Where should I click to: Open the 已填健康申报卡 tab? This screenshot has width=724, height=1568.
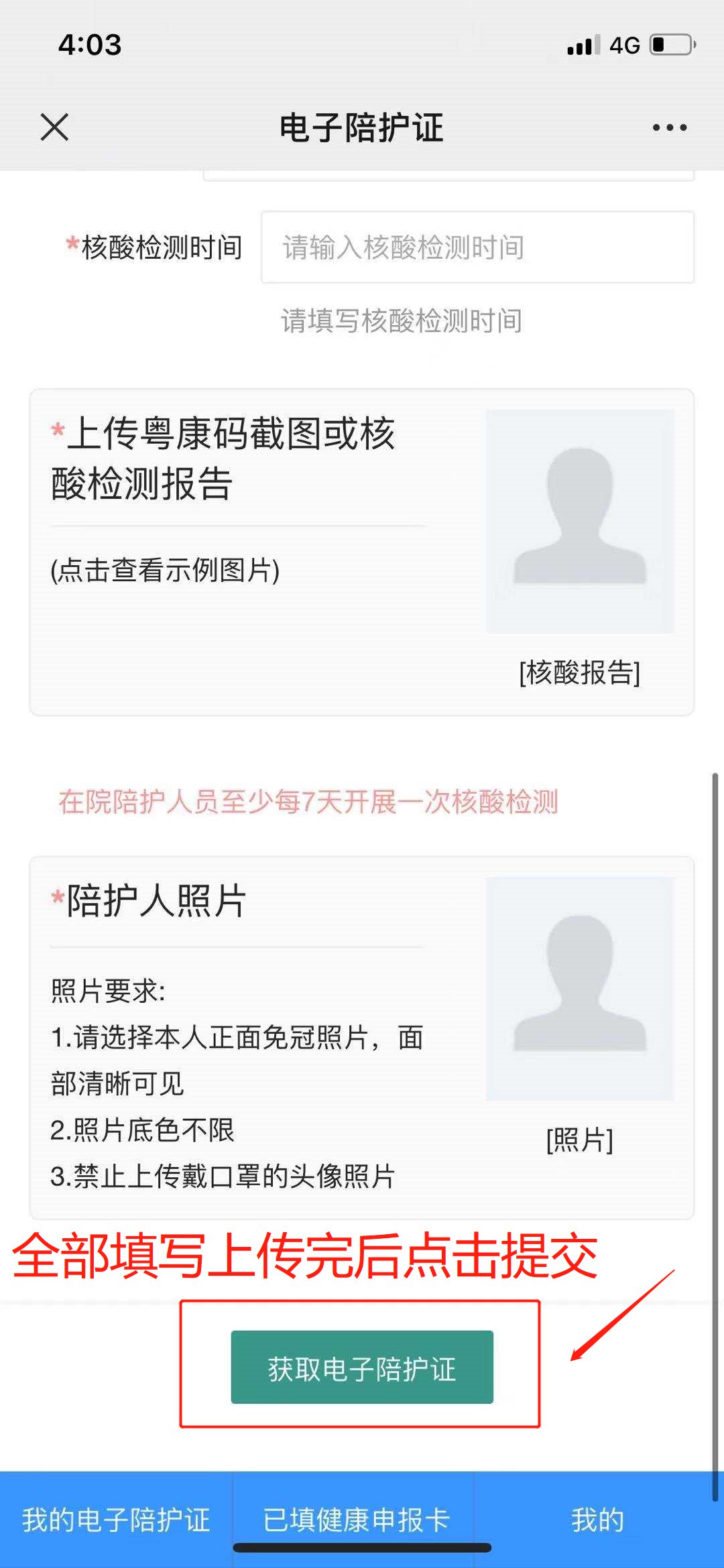pos(355,1519)
